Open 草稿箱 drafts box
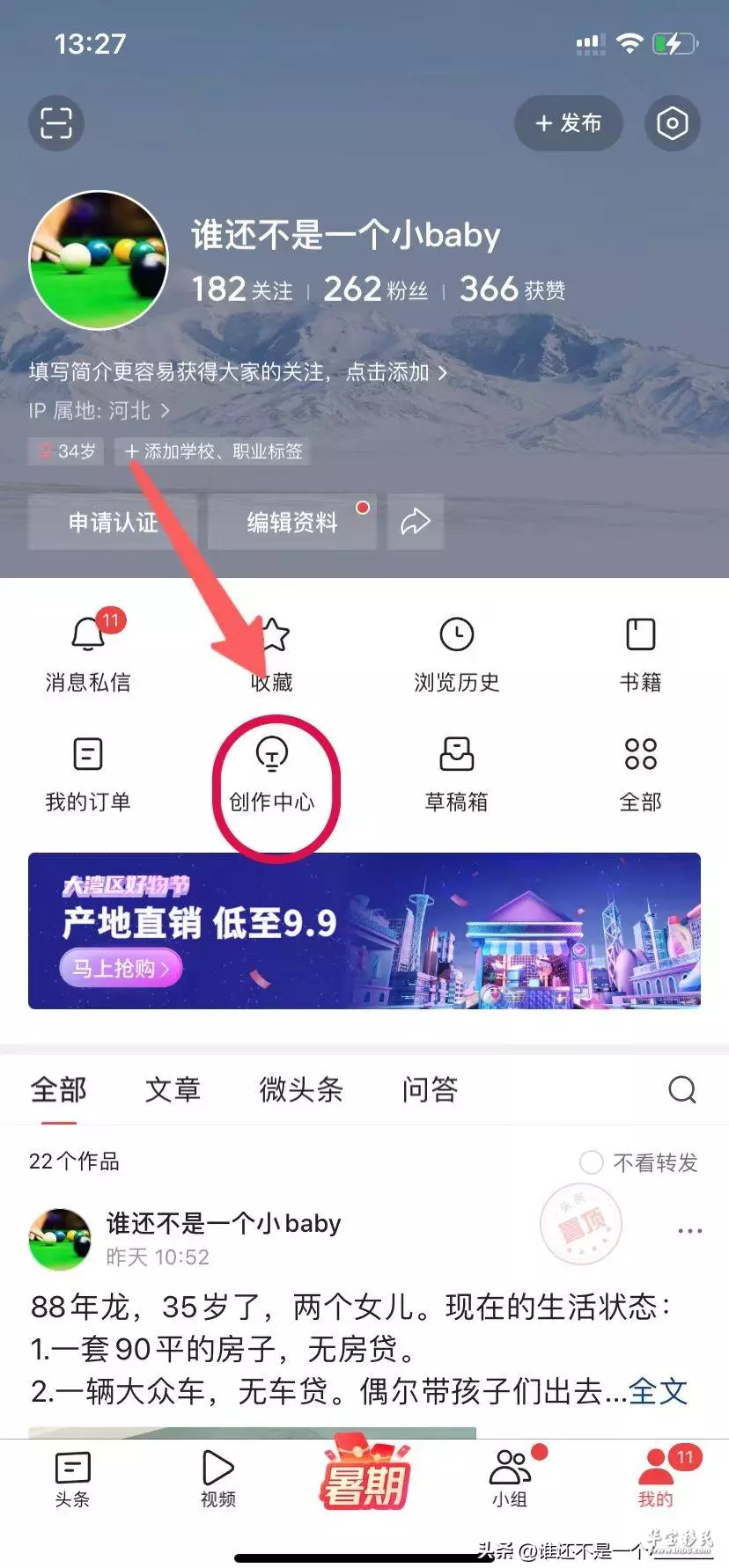The width and height of the screenshot is (729, 1568). [457, 773]
